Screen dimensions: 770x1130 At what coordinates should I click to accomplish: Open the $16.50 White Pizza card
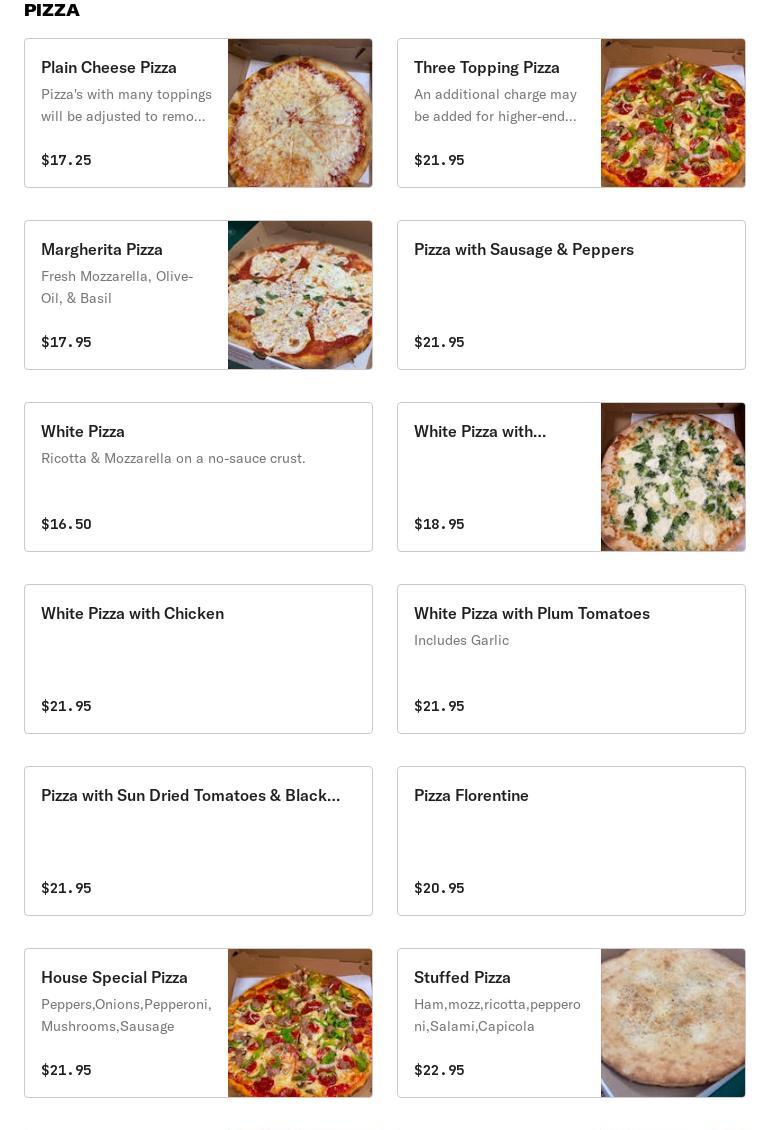(198, 477)
